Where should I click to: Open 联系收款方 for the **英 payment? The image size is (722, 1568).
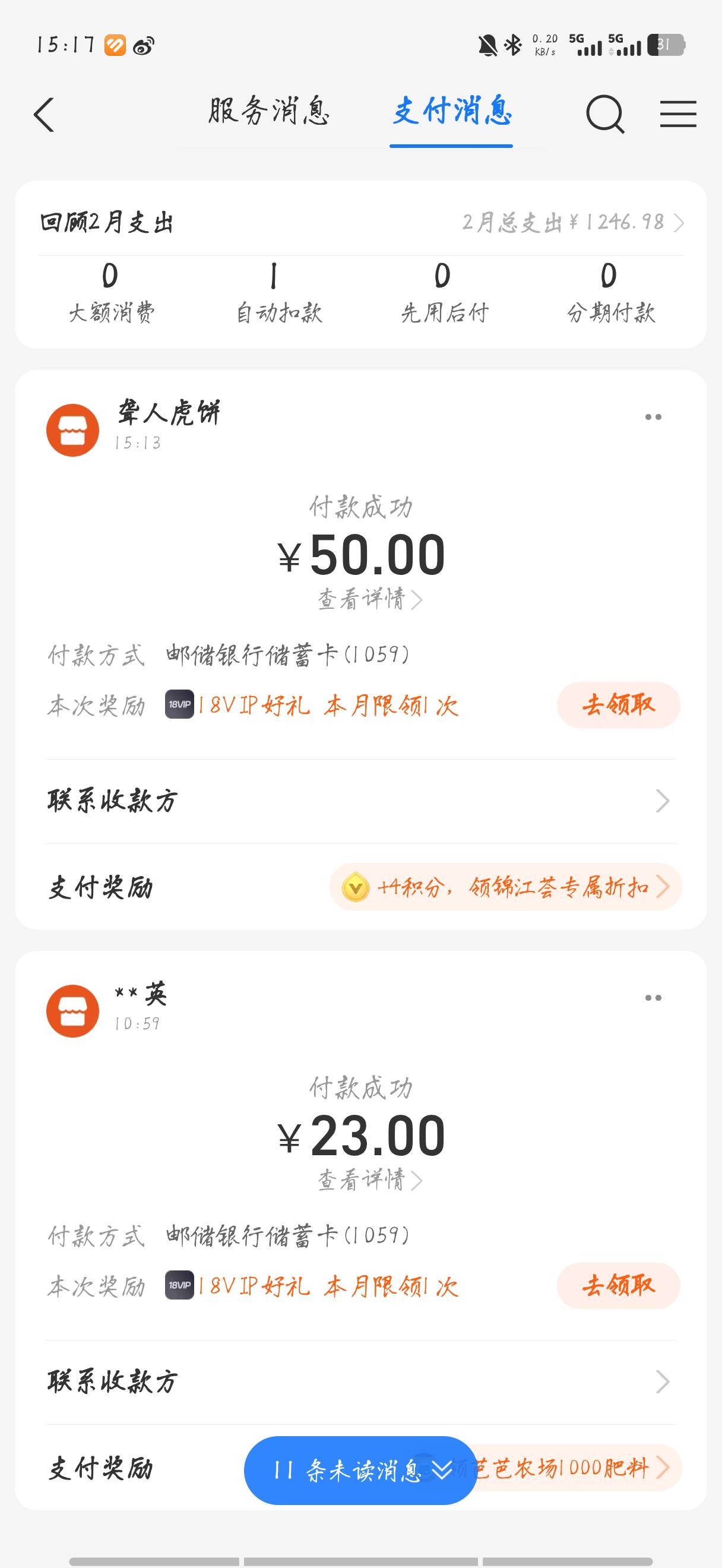point(360,1382)
